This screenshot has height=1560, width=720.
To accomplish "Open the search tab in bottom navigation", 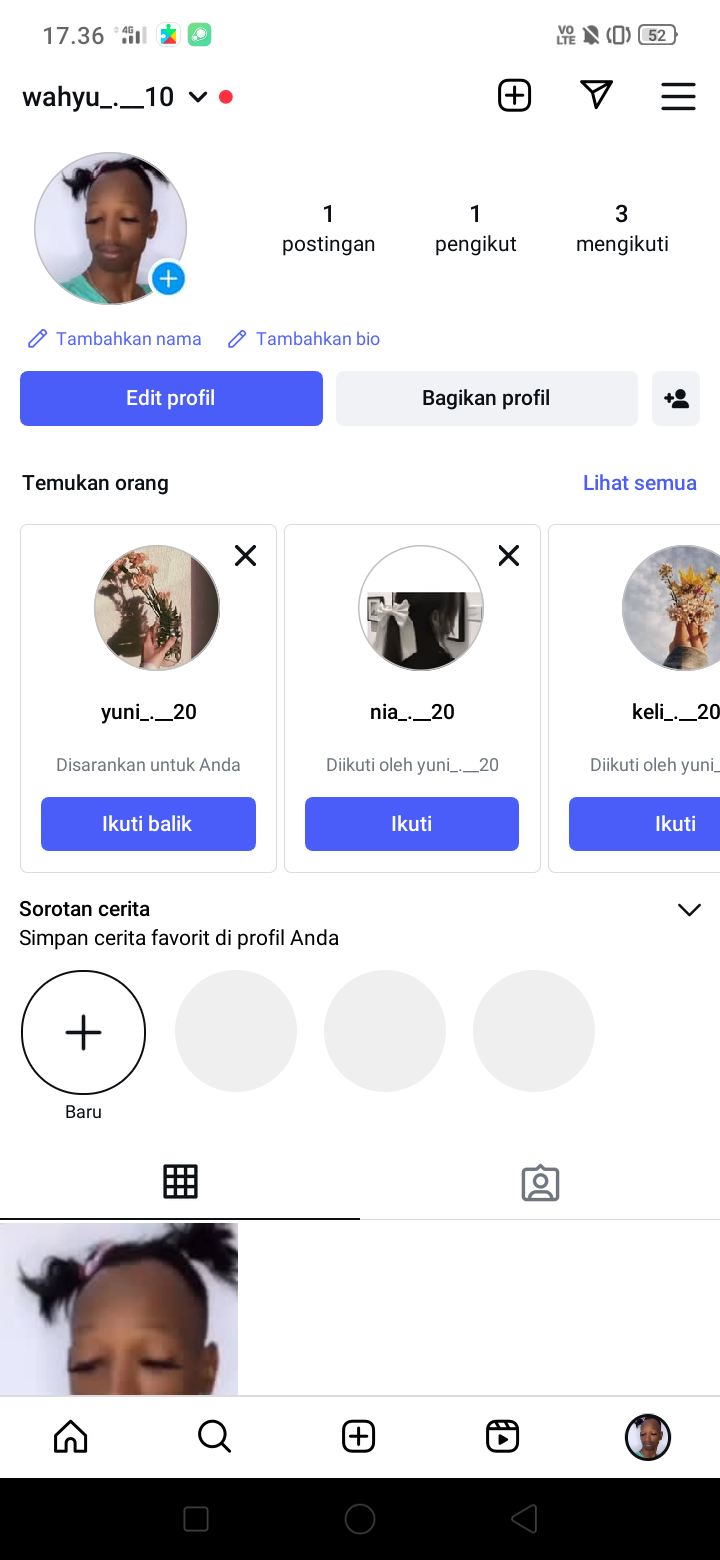I will click(x=214, y=1437).
